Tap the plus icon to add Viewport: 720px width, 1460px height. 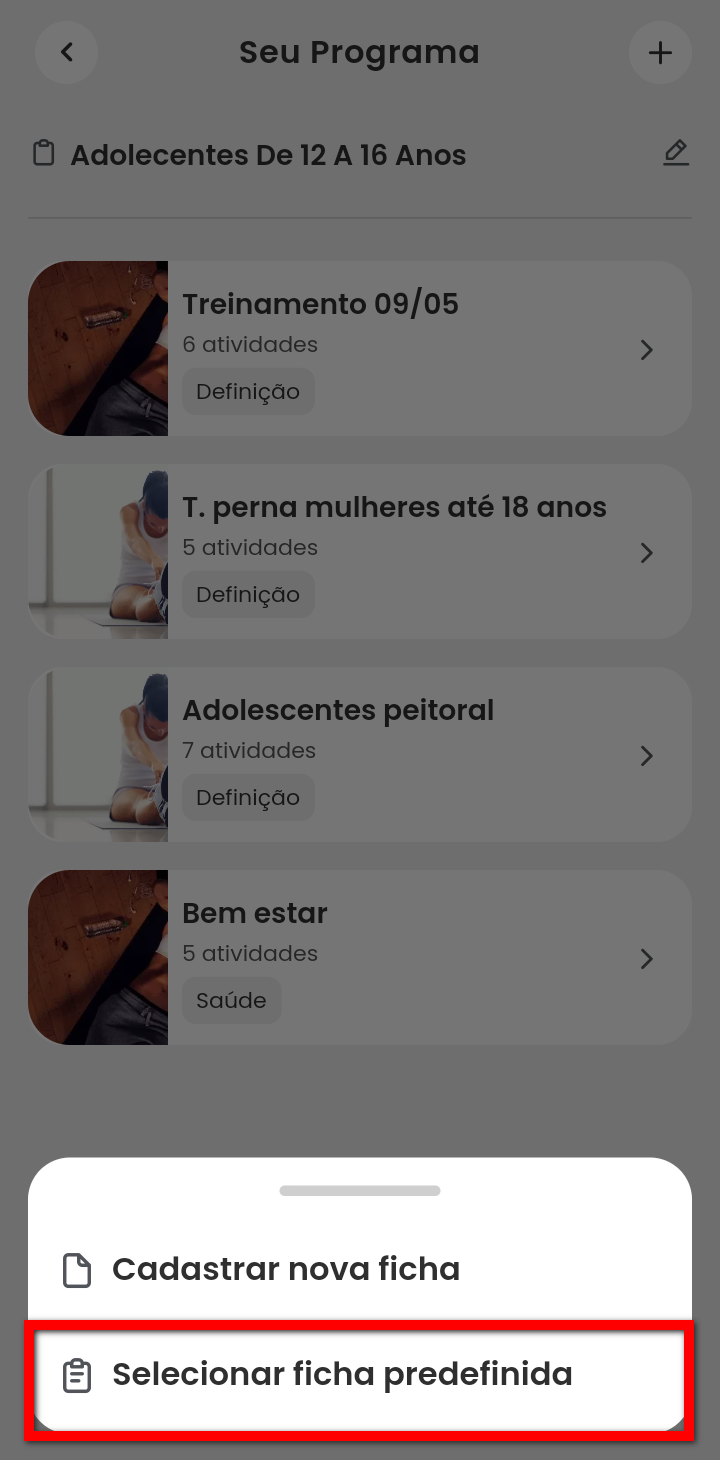(660, 52)
